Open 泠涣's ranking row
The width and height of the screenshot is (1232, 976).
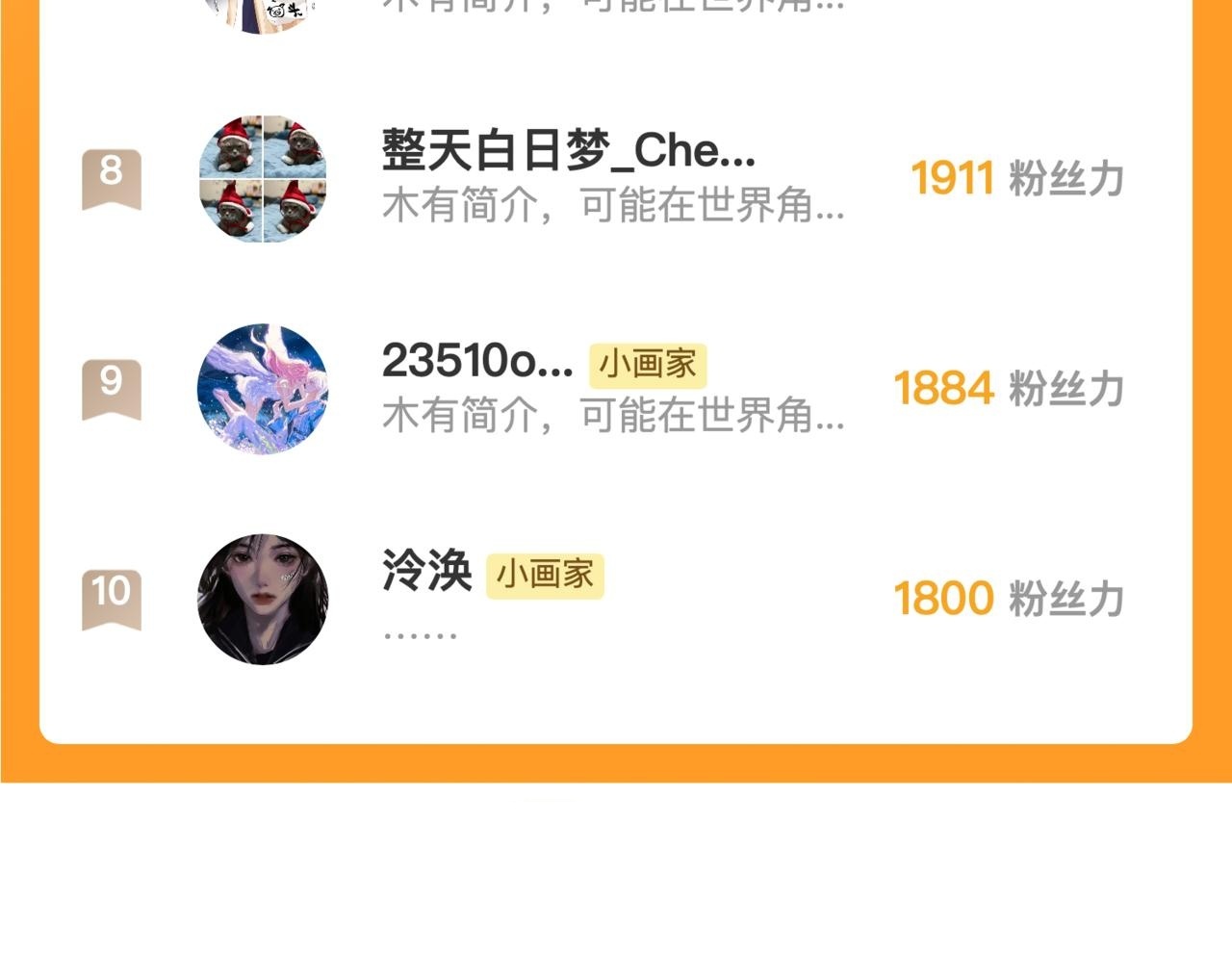(x=616, y=599)
